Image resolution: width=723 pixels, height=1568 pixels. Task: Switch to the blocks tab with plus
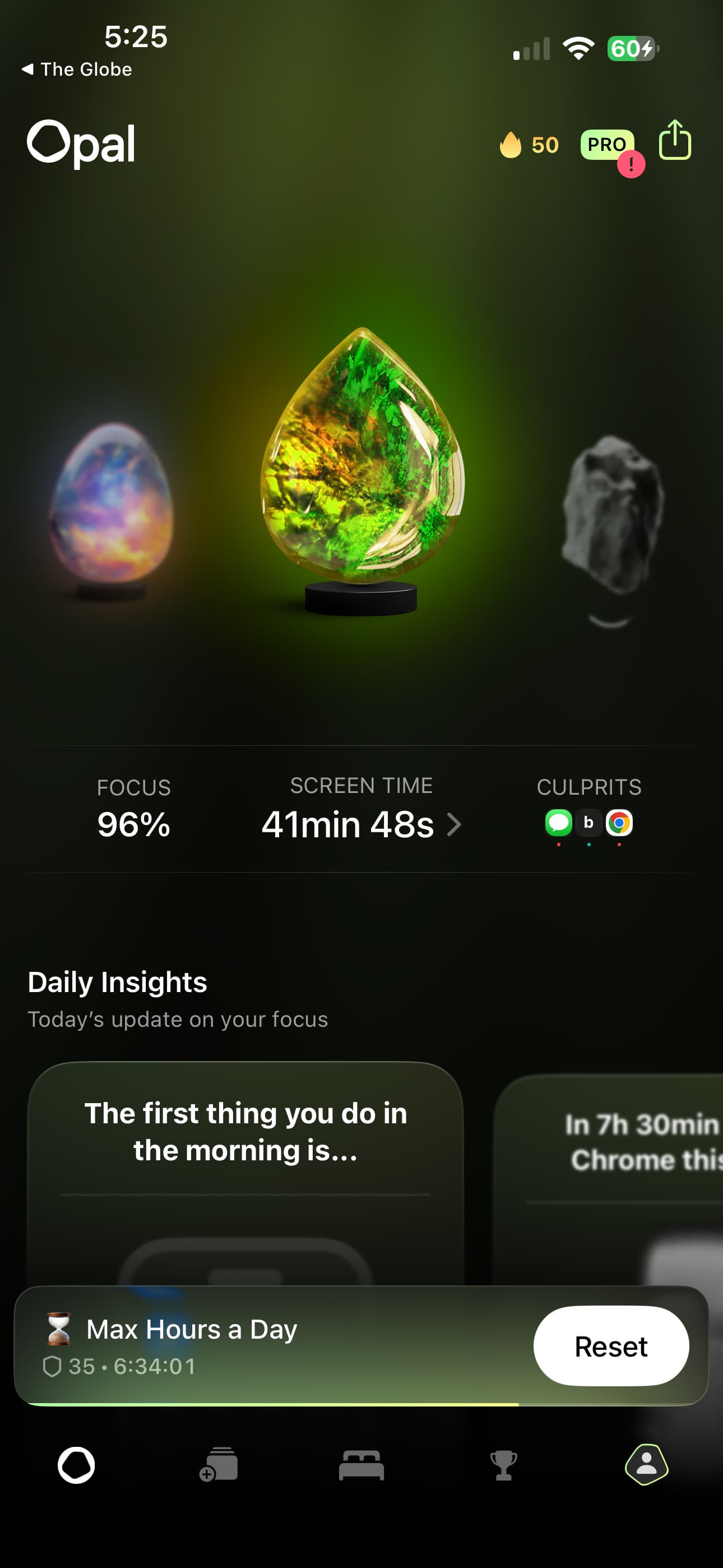point(219,1465)
